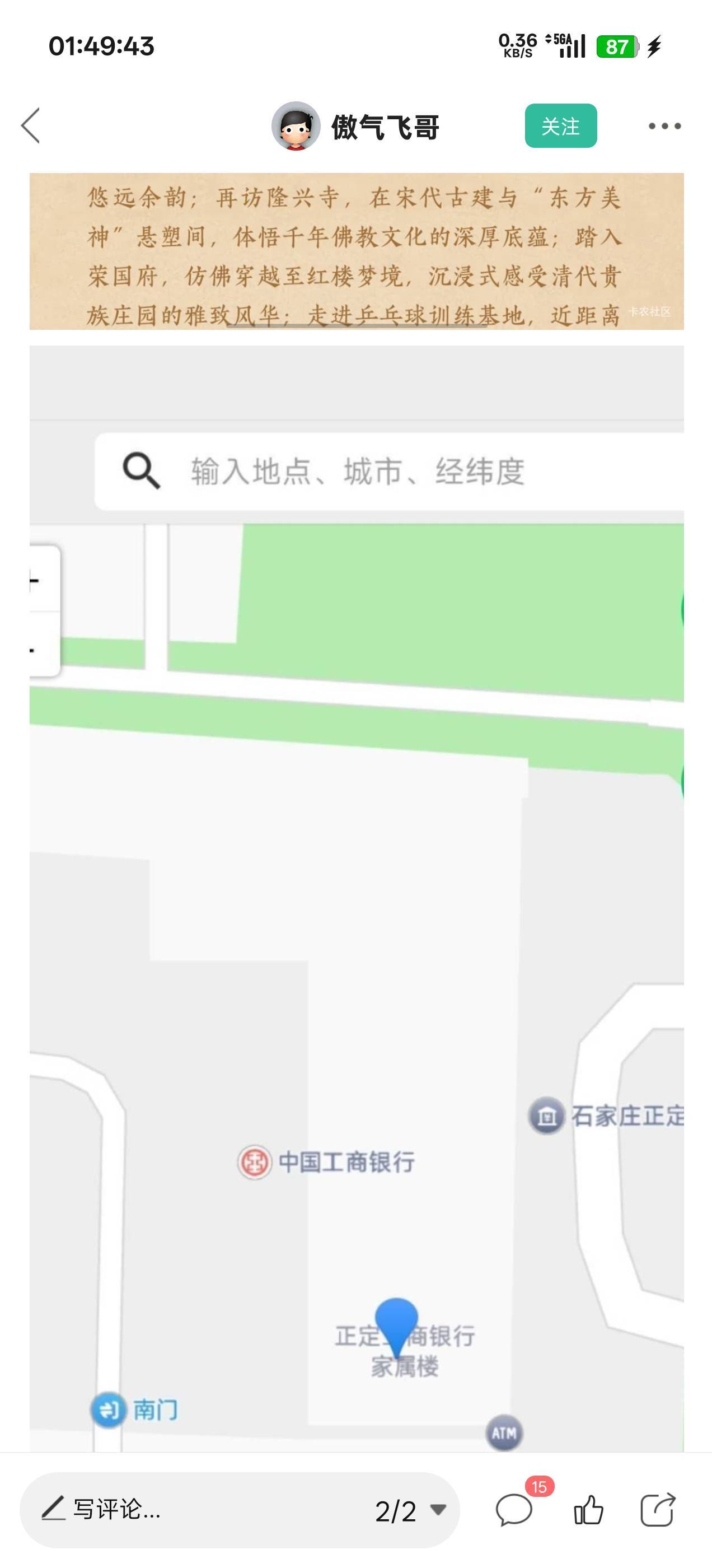Share this post
Screen dimensions: 712x1568
[658, 1510]
